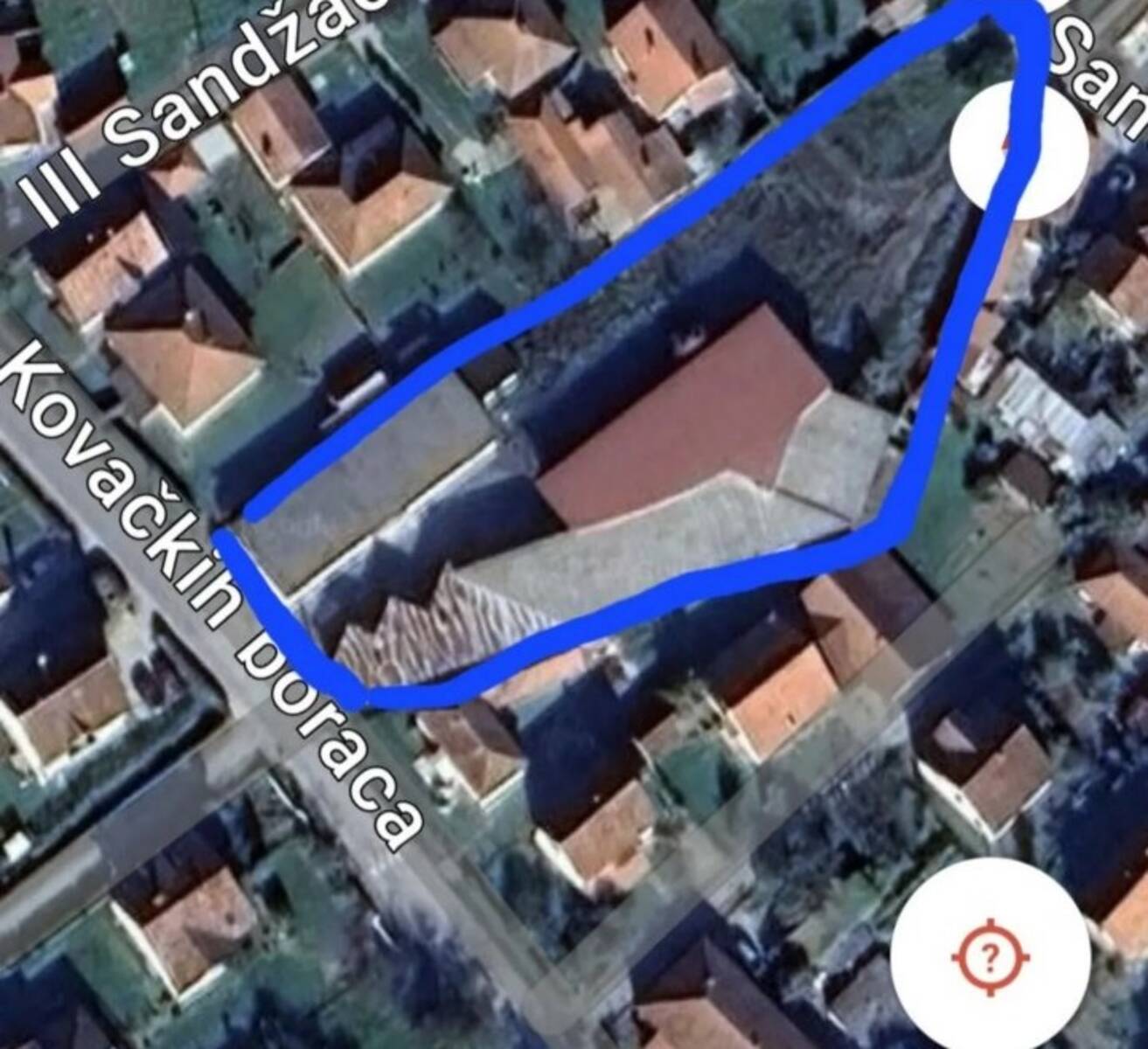Viewport: 1148px width, 1049px height.
Task: Tap the compass to reset map orientation
Action: (1019, 149)
